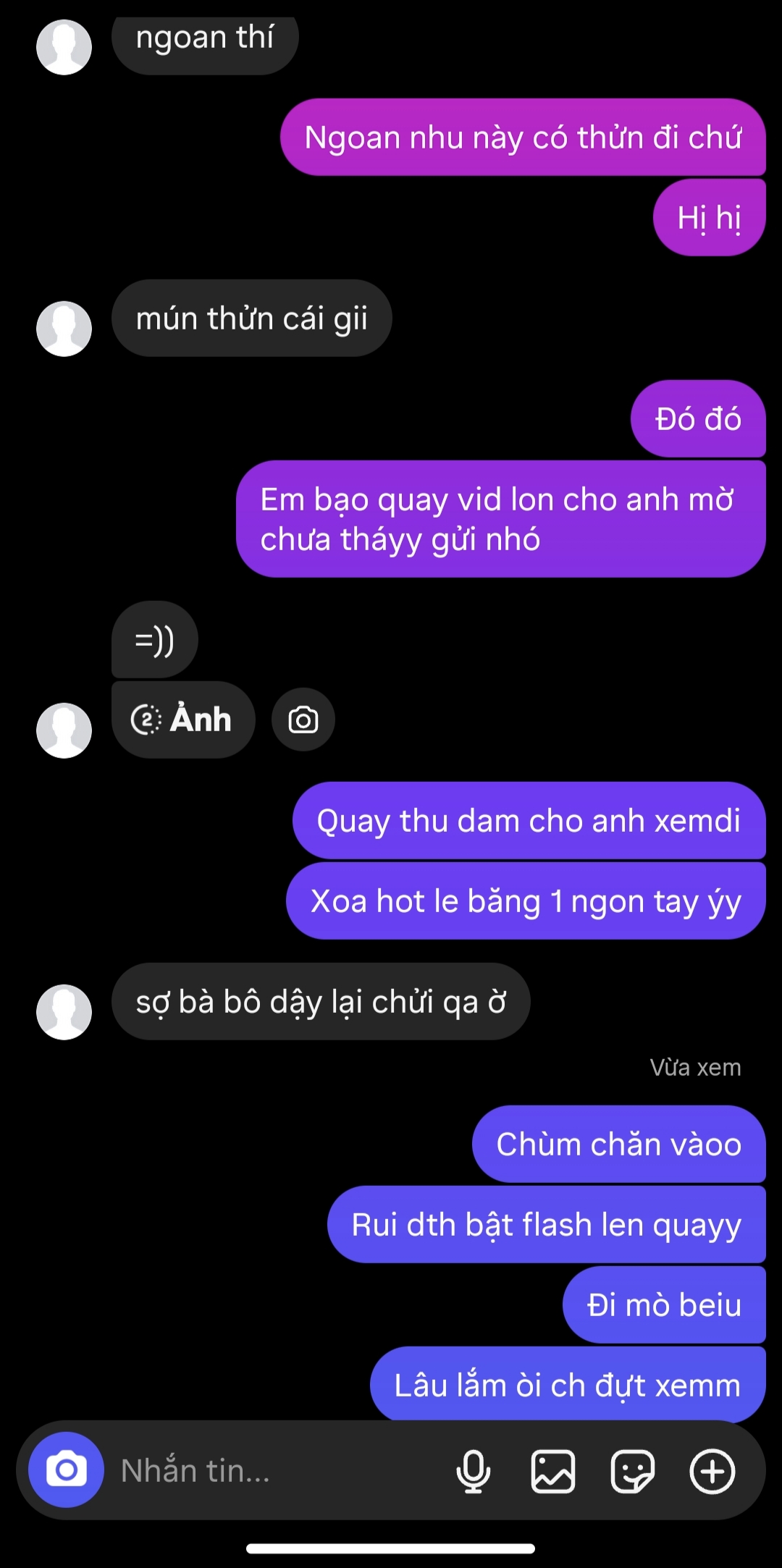Reply with camera next to Ảnh message
782x1568 pixels.
pyautogui.click(x=303, y=720)
